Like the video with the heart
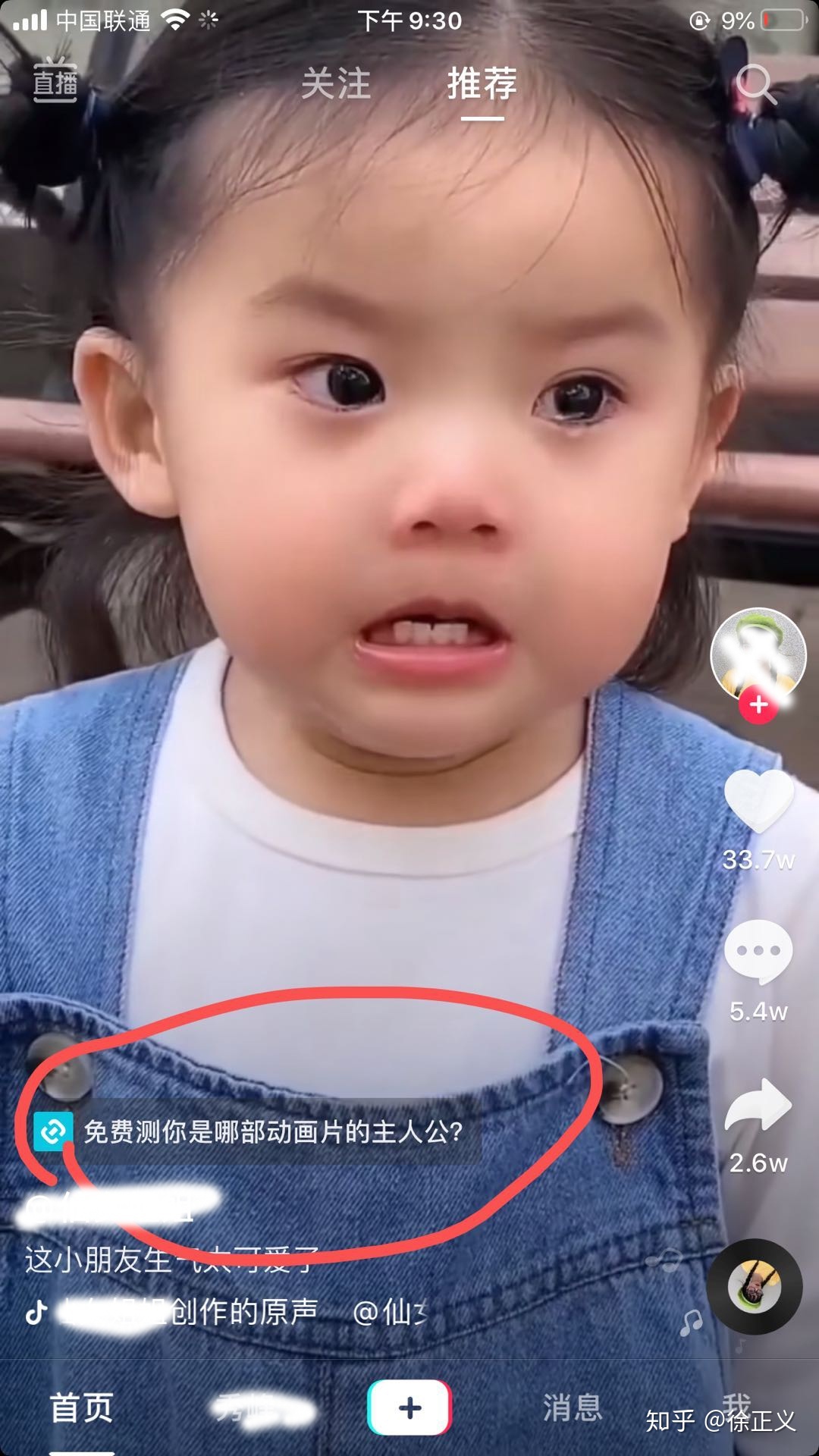 tap(758, 801)
